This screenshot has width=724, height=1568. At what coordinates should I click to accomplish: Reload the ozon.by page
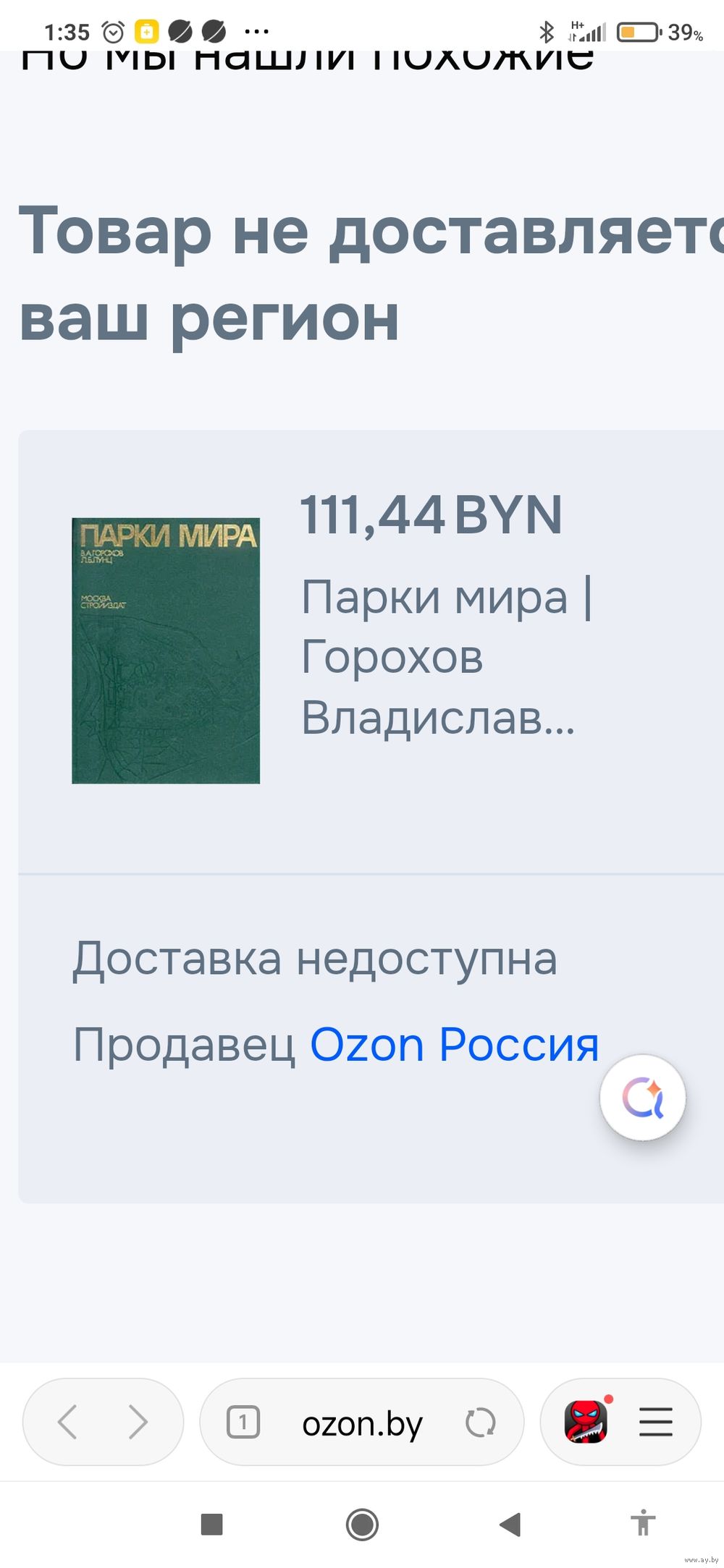(480, 1423)
